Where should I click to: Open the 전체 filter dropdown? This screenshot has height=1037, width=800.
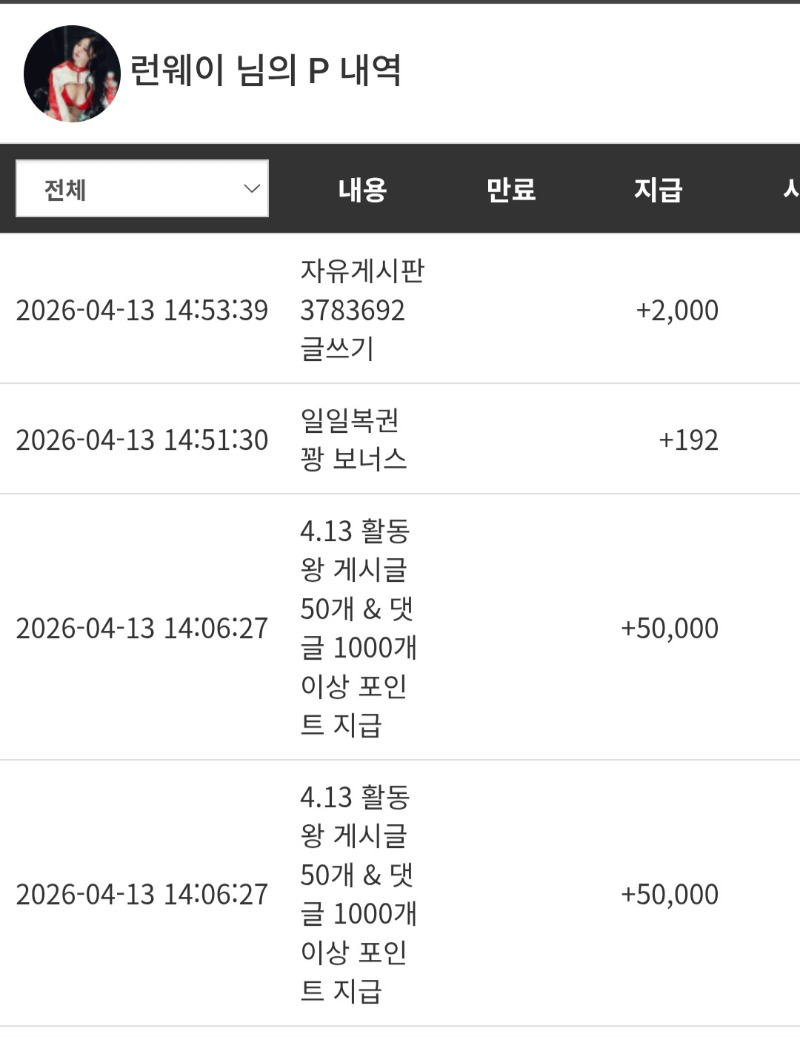pos(142,189)
